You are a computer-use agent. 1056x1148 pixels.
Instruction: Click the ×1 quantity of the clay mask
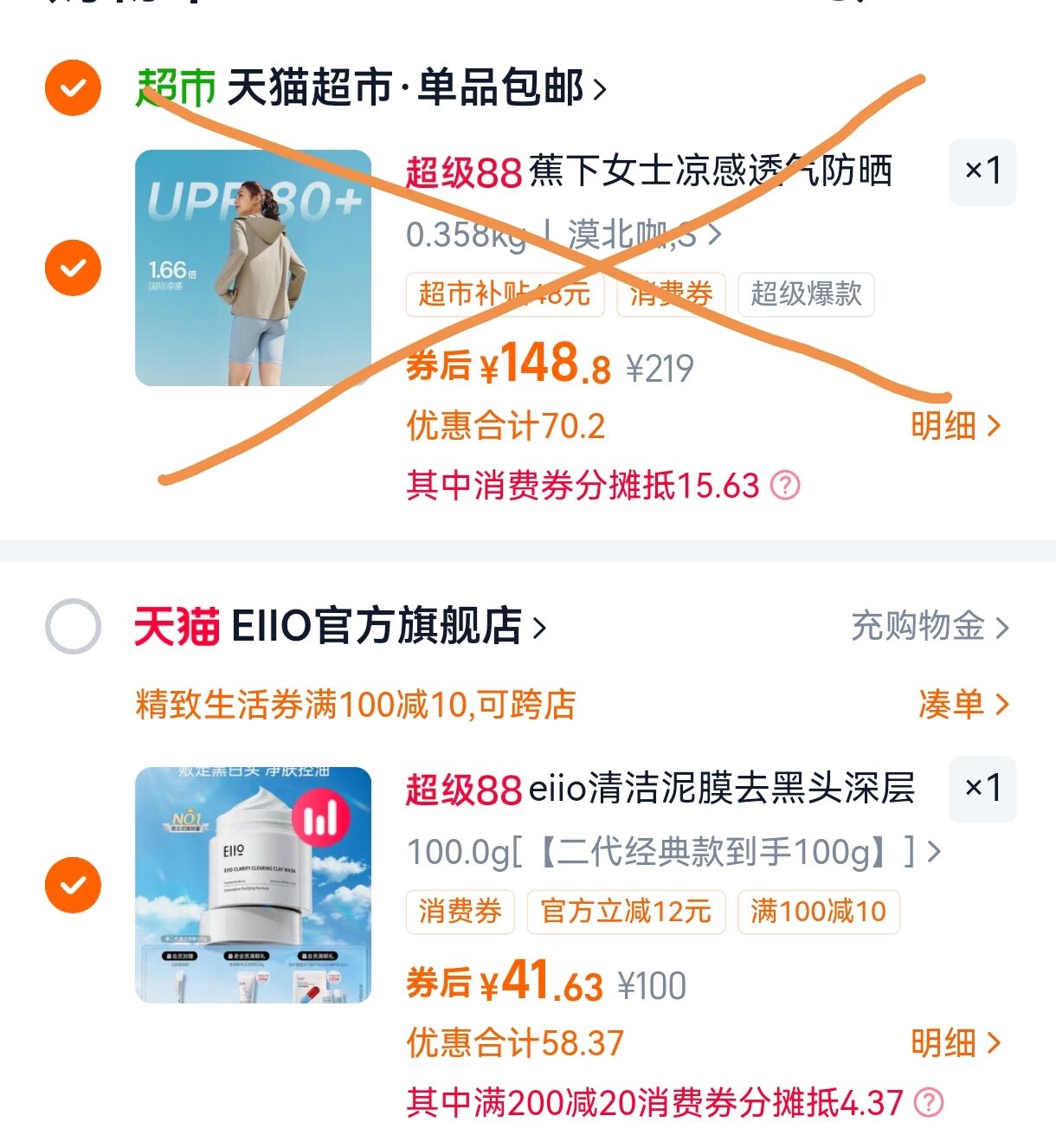[x=982, y=790]
